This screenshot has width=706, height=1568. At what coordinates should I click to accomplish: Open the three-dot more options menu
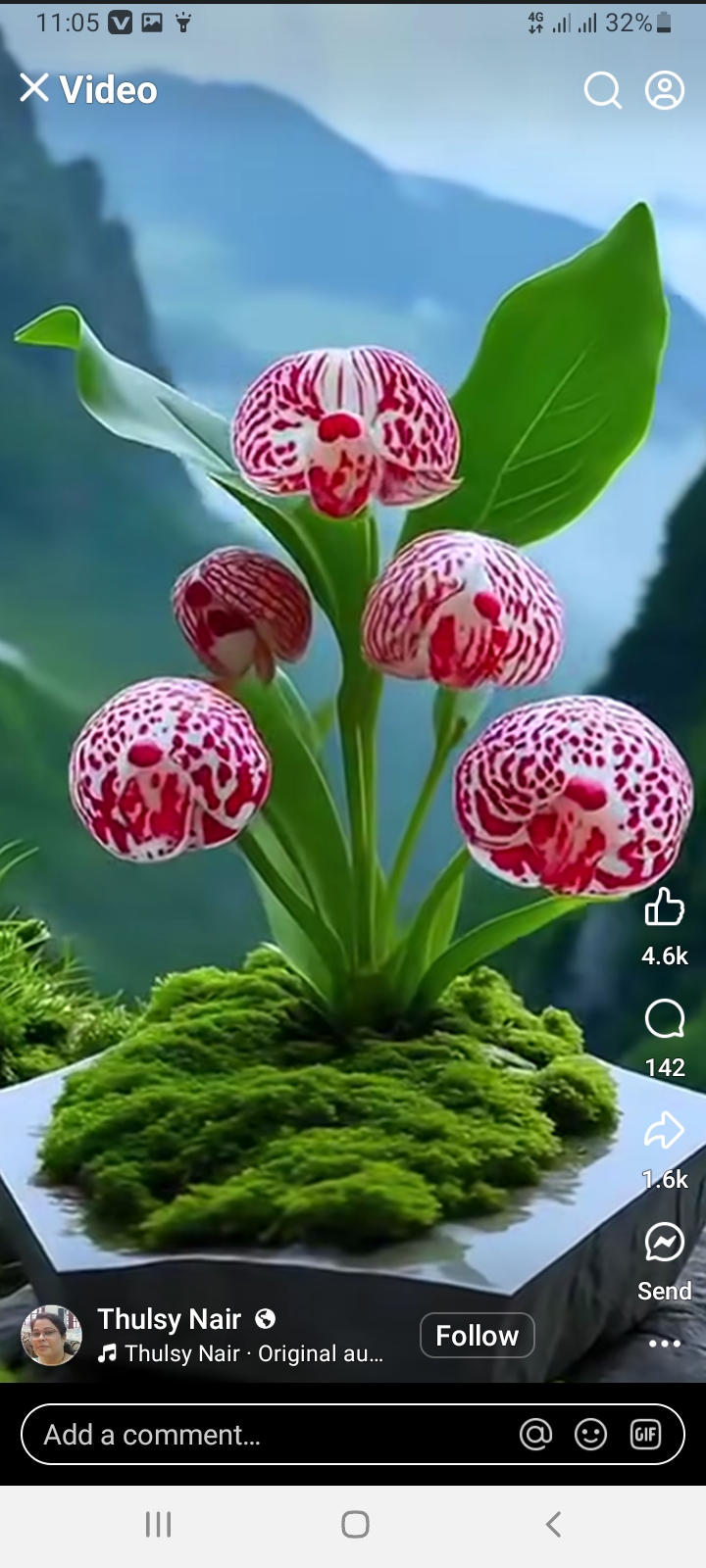664,1343
